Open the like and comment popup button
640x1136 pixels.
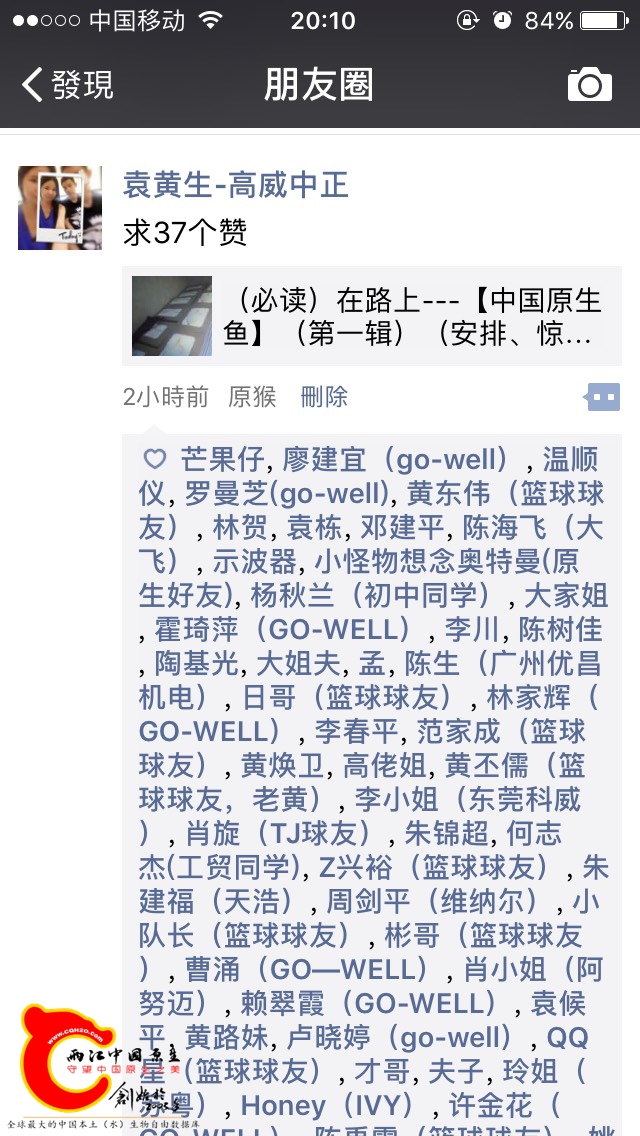coord(603,397)
